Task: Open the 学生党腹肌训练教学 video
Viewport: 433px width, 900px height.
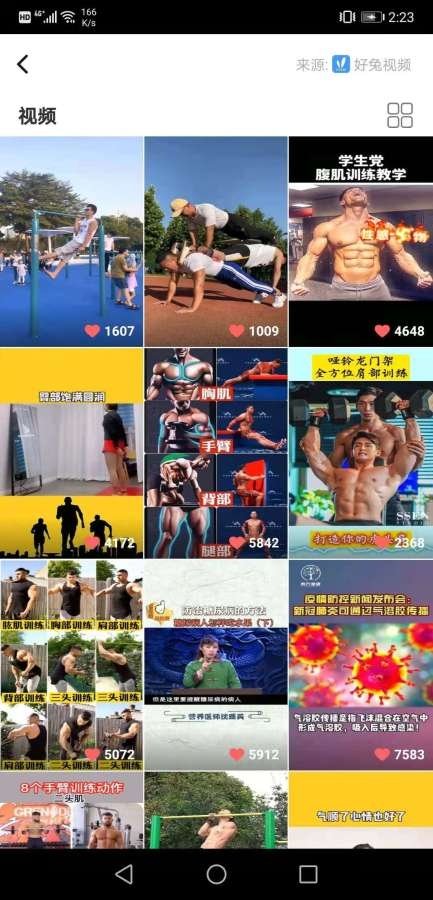Action: click(x=361, y=242)
